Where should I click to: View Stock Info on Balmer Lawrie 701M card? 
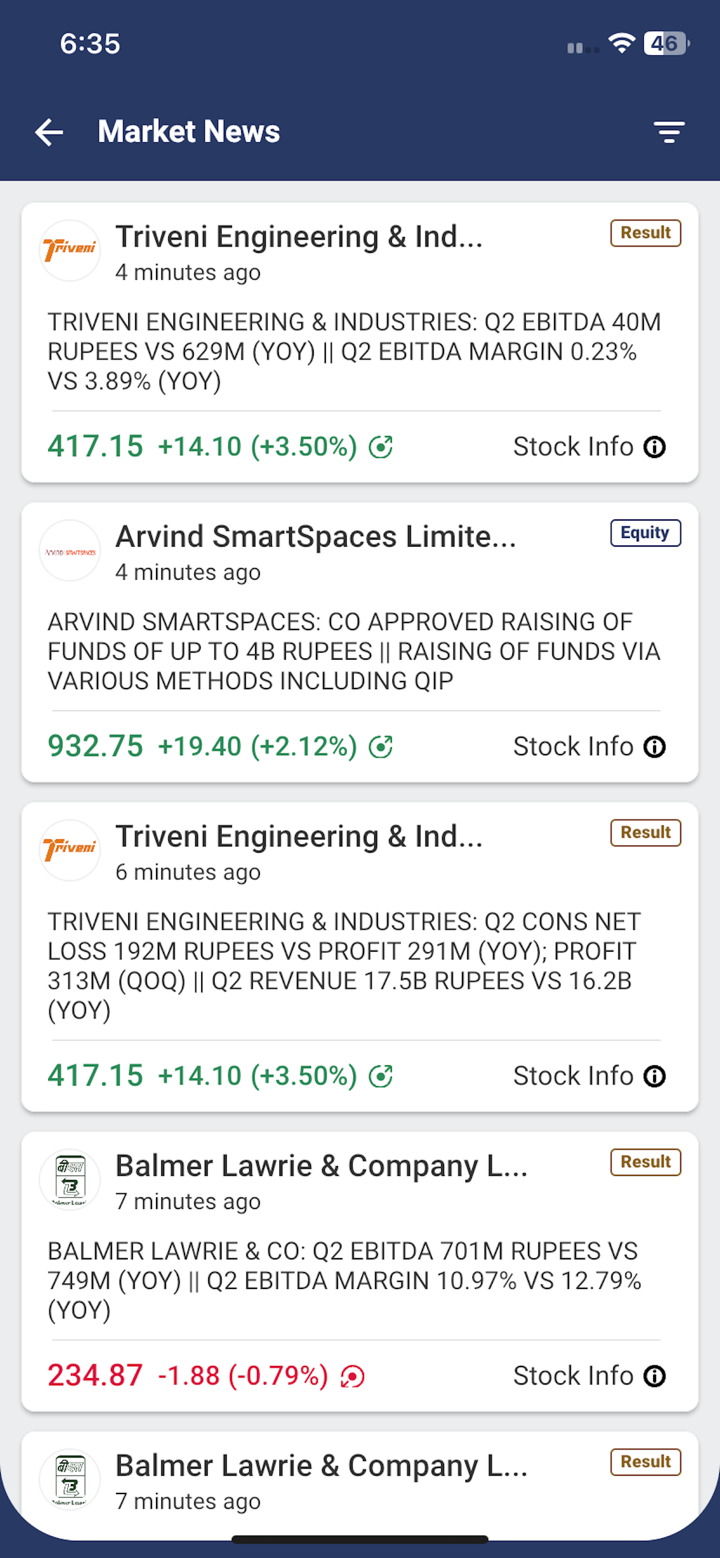[589, 1376]
